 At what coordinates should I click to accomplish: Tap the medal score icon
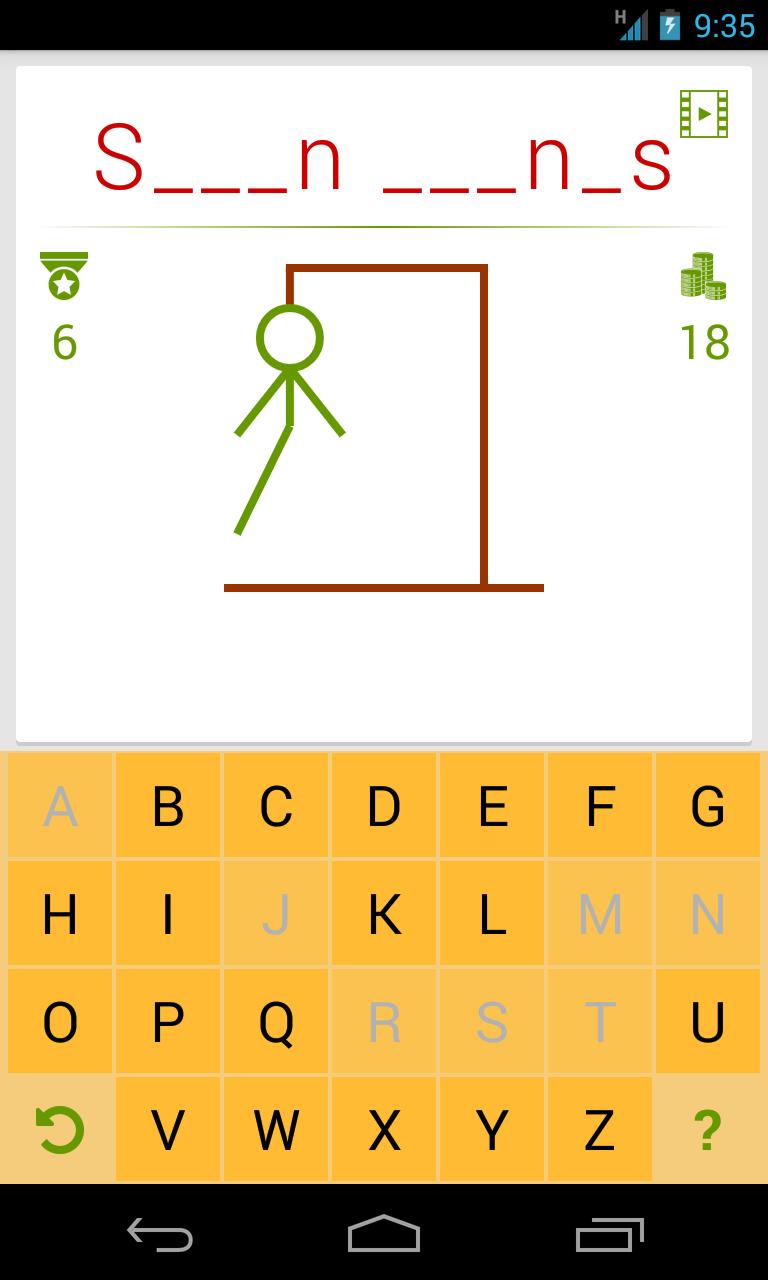pyautogui.click(x=63, y=275)
